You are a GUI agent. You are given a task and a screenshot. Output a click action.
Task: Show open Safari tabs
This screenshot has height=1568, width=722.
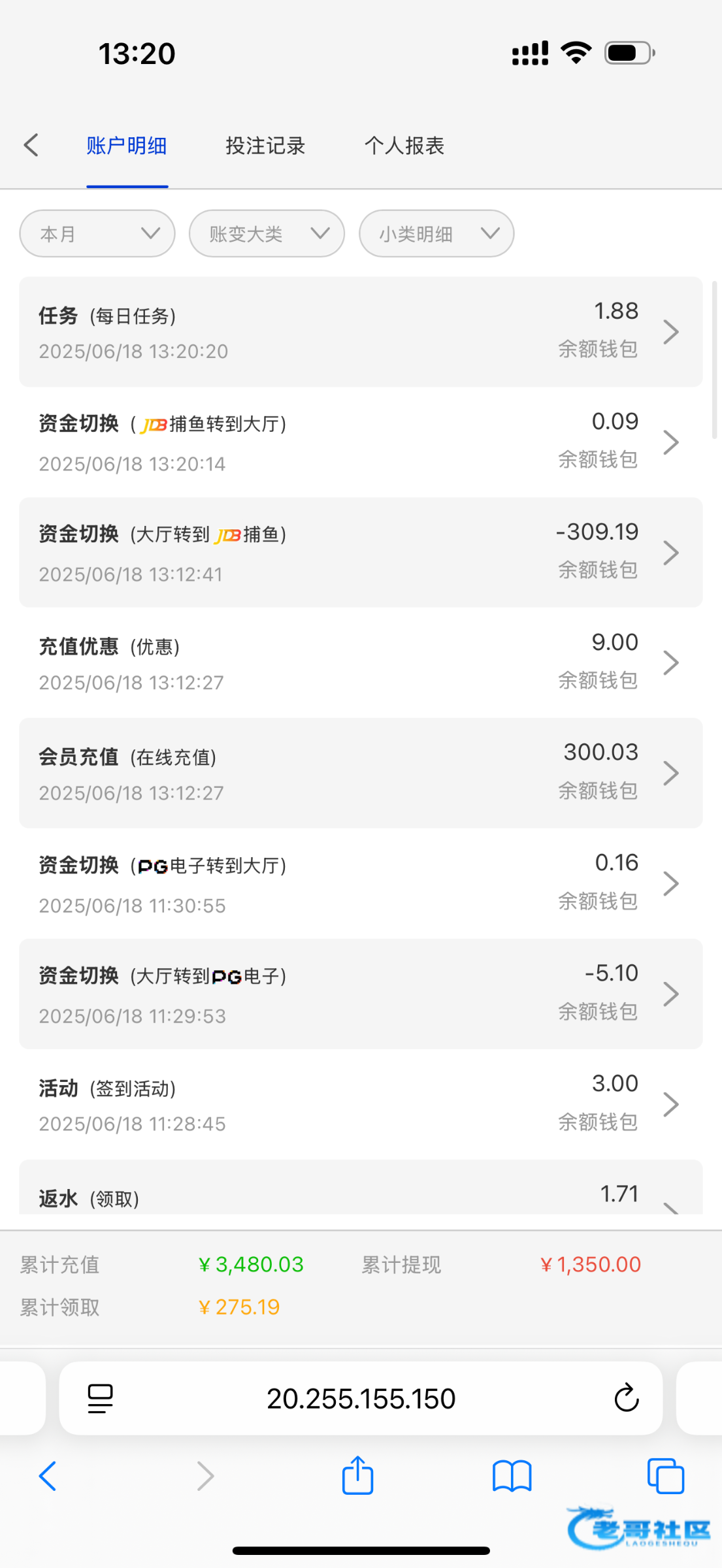[x=665, y=1476]
